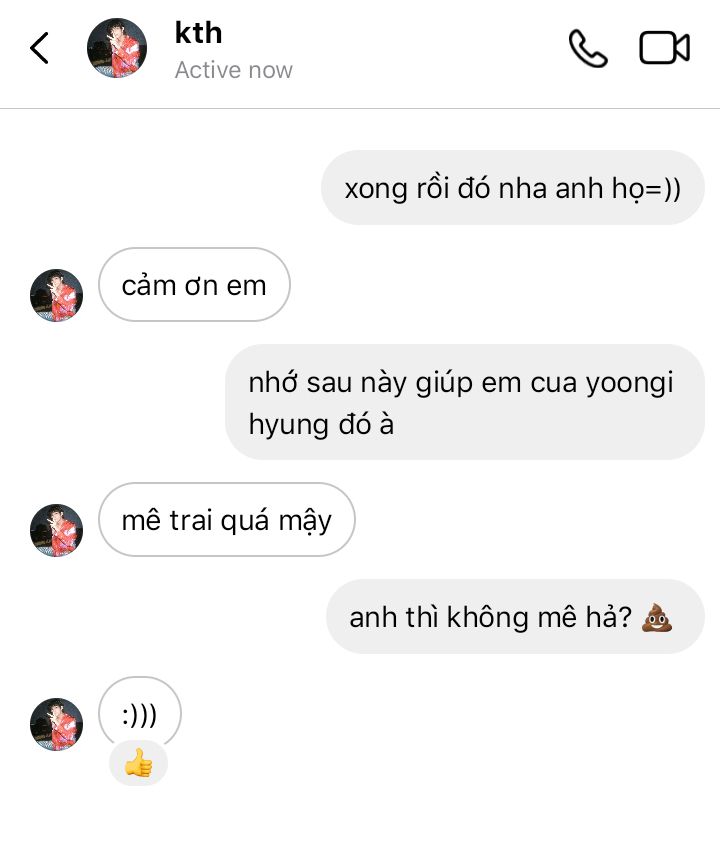Open kth's profile from header avatar
This screenshot has width=720, height=862.
[117, 48]
